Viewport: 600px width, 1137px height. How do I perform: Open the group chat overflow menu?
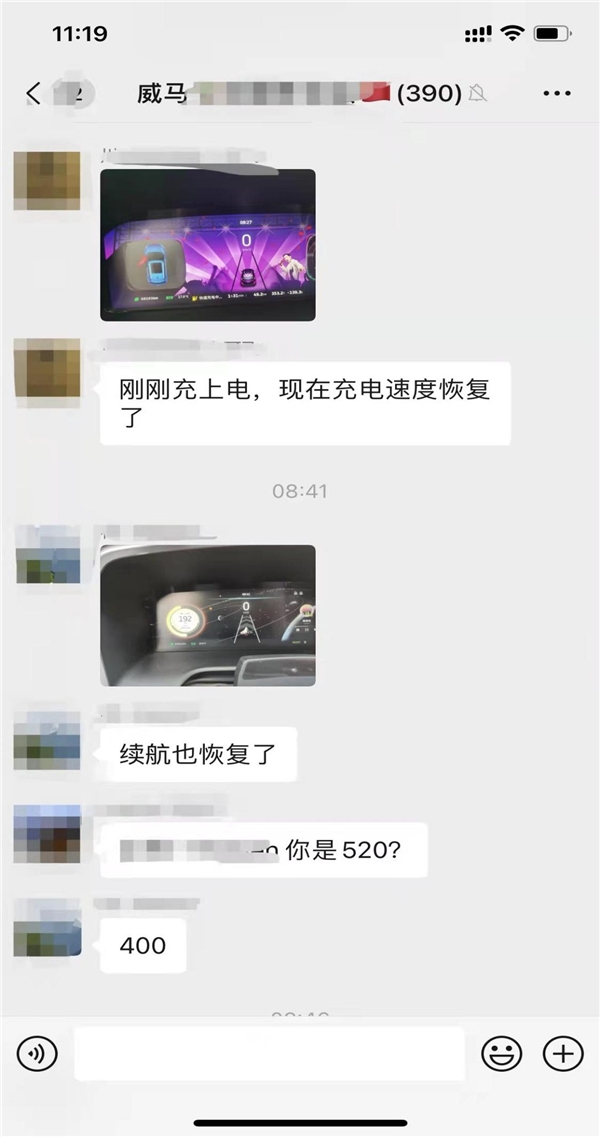(x=557, y=94)
